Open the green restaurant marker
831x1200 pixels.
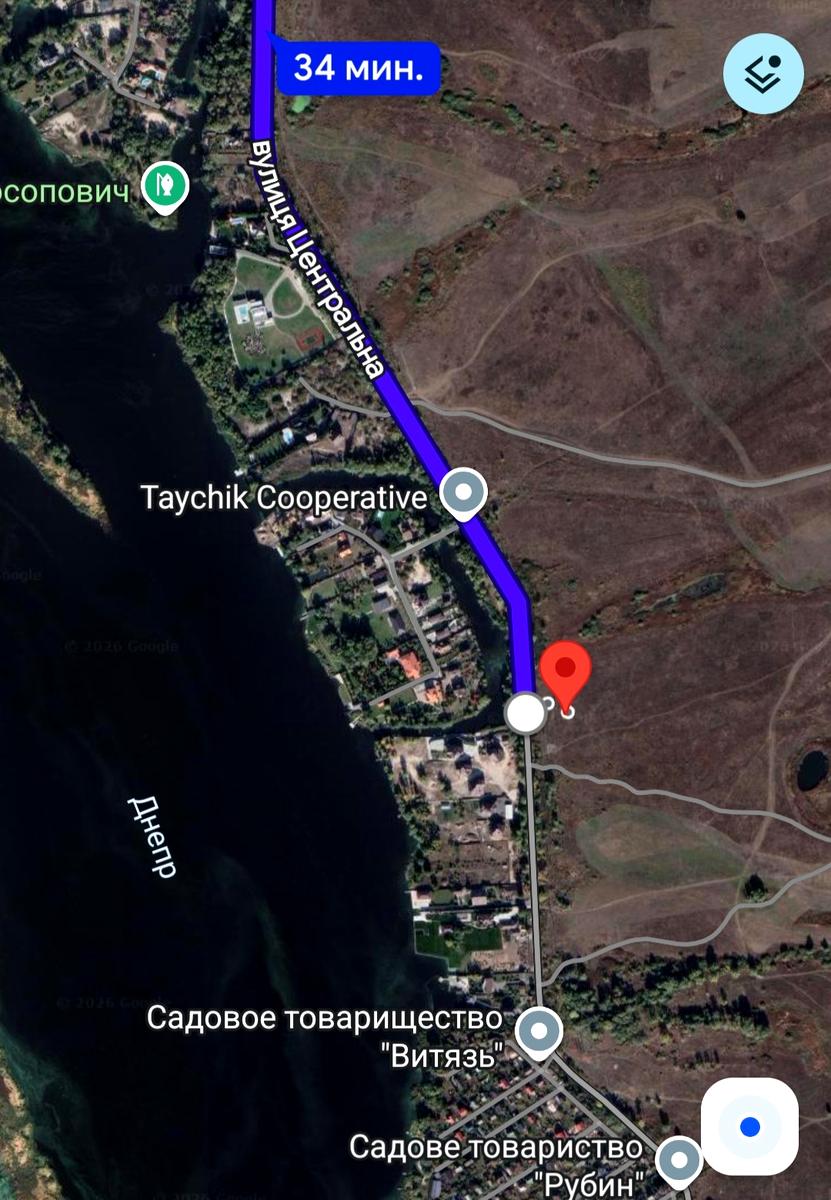[164, 185]
